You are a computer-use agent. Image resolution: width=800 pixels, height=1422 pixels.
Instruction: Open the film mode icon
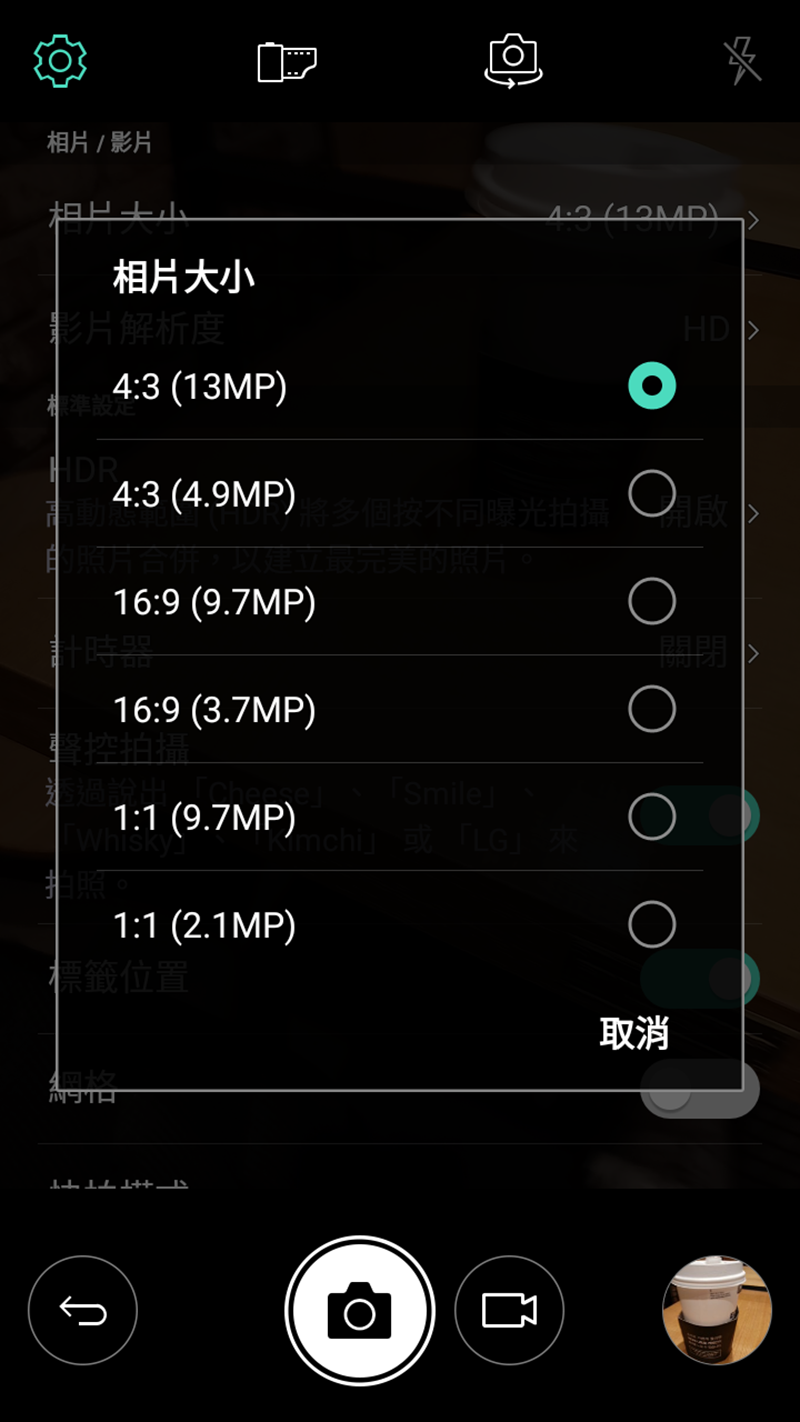pos(287,62)
